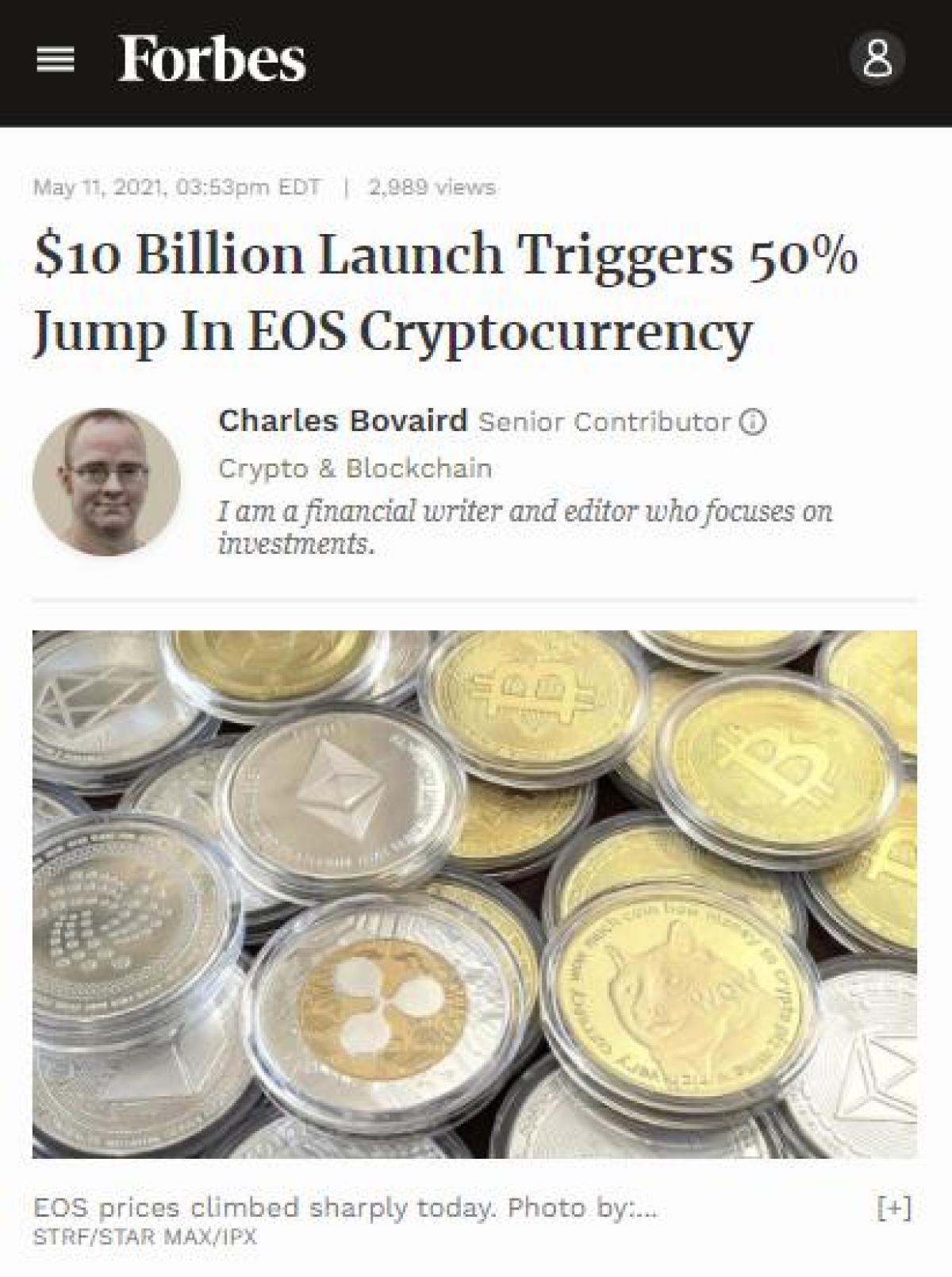This screenshot has width=952, height=1277.
Task: Expand the photo caption
Action: [x=895, y=1208]
